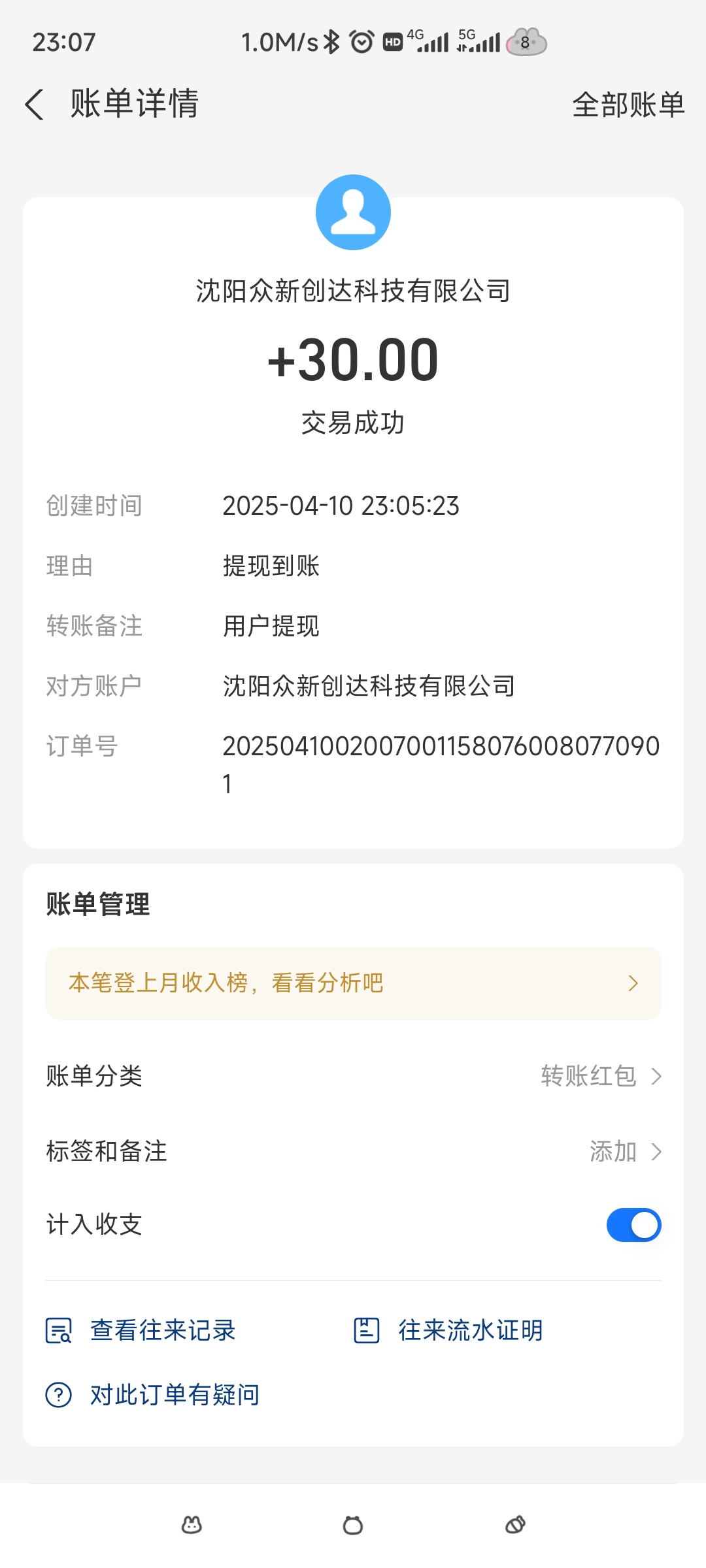706x1568 pixels.
Task: Open 往来流水证明
Action: [448, 1330]
